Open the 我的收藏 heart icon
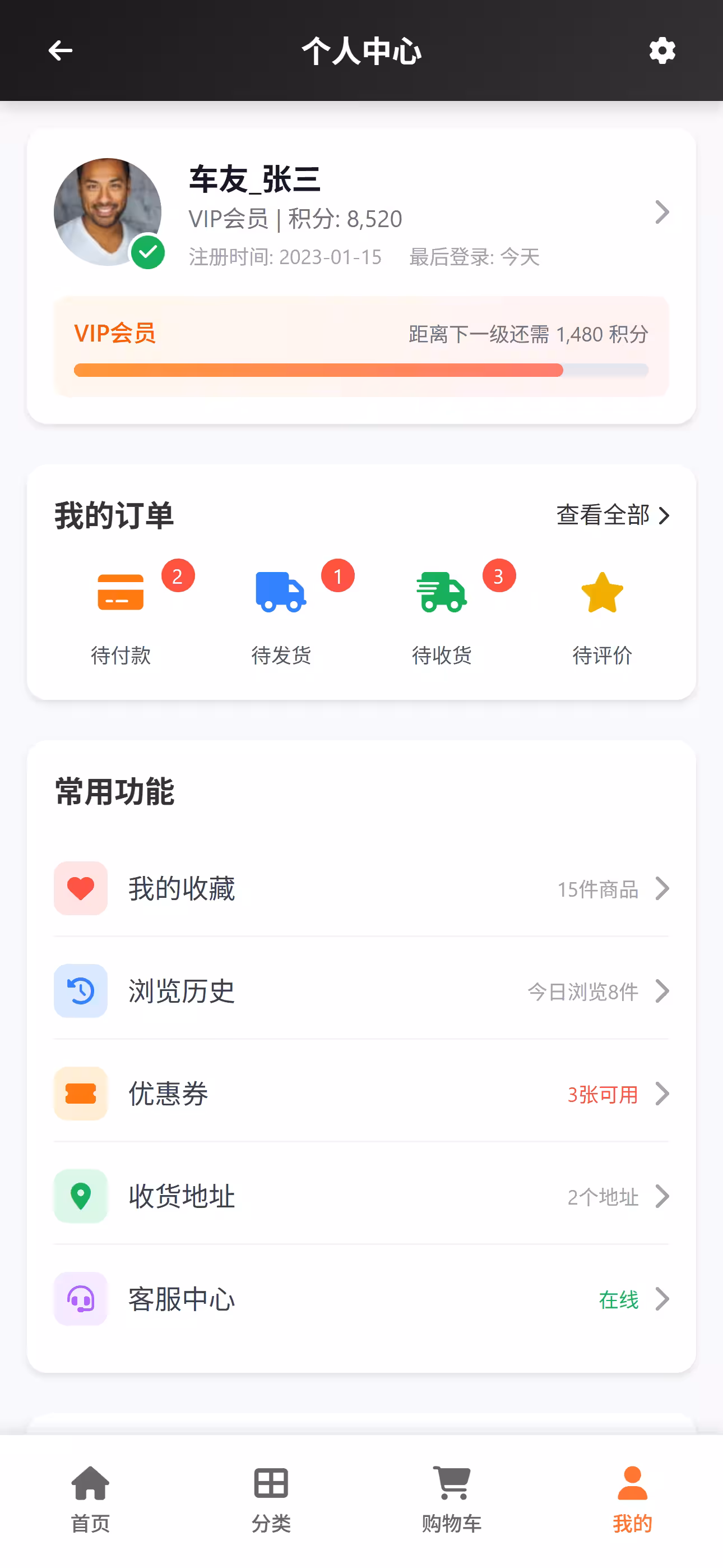Screen dimensions: 723x1568 (80, 889)
